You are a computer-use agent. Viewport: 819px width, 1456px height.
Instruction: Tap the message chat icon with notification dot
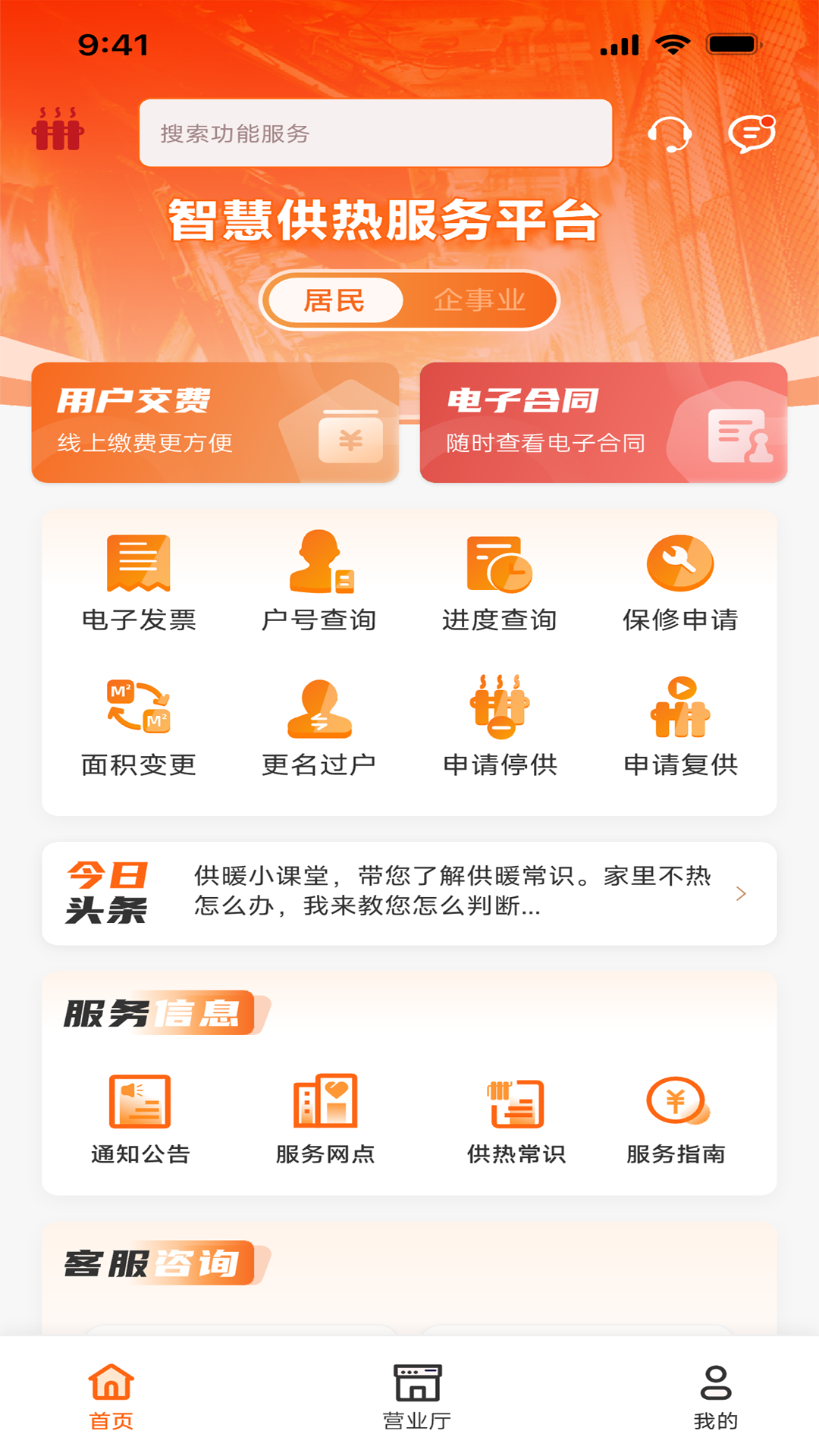click(x=753, y=133)
